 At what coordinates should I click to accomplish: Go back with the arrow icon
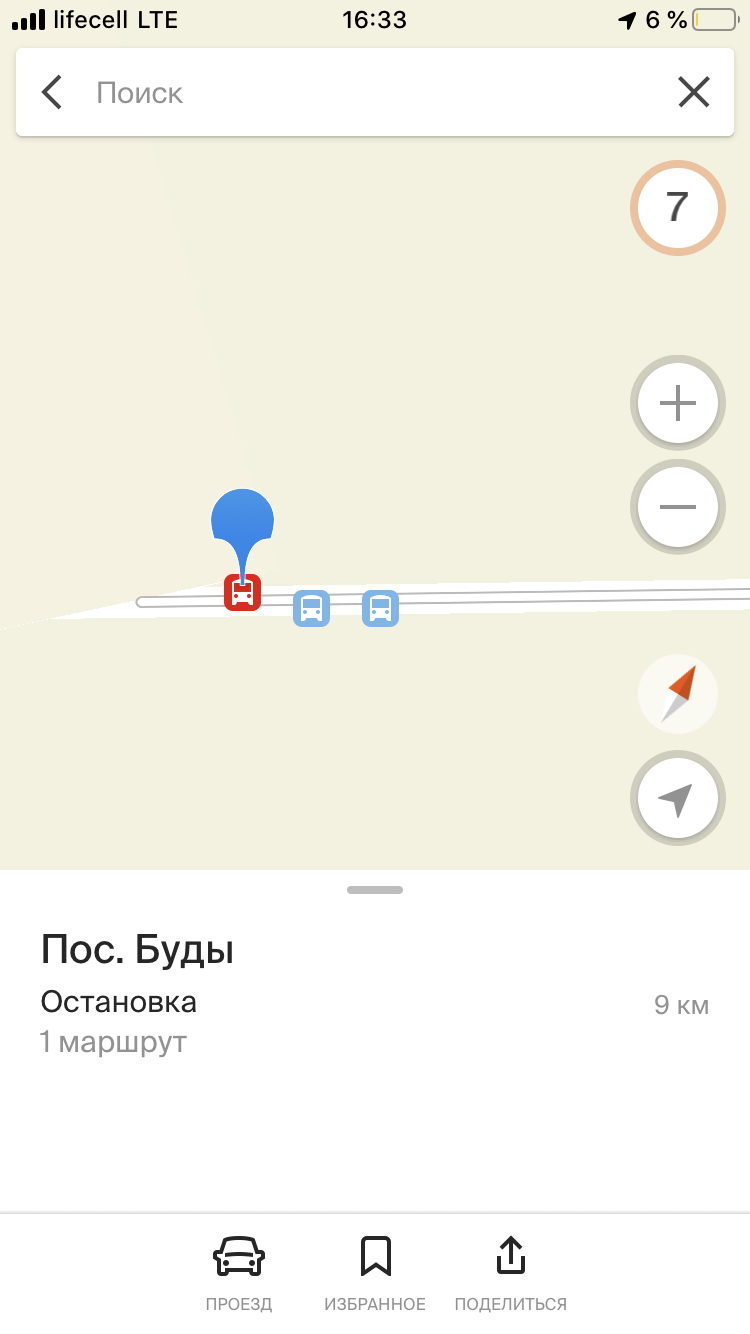pos(52,93)
